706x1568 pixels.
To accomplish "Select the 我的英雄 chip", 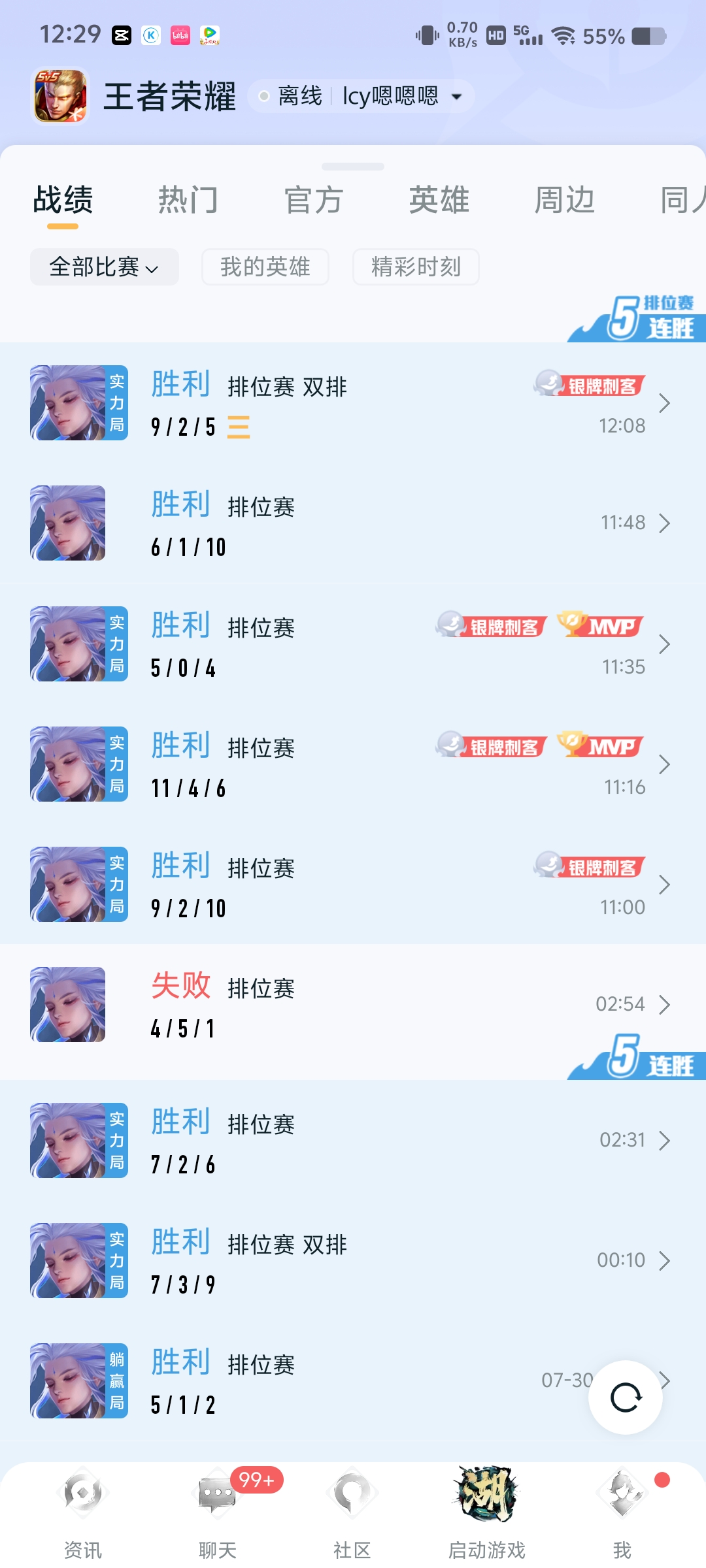I will pyautogui.click(x=265, y=267).
